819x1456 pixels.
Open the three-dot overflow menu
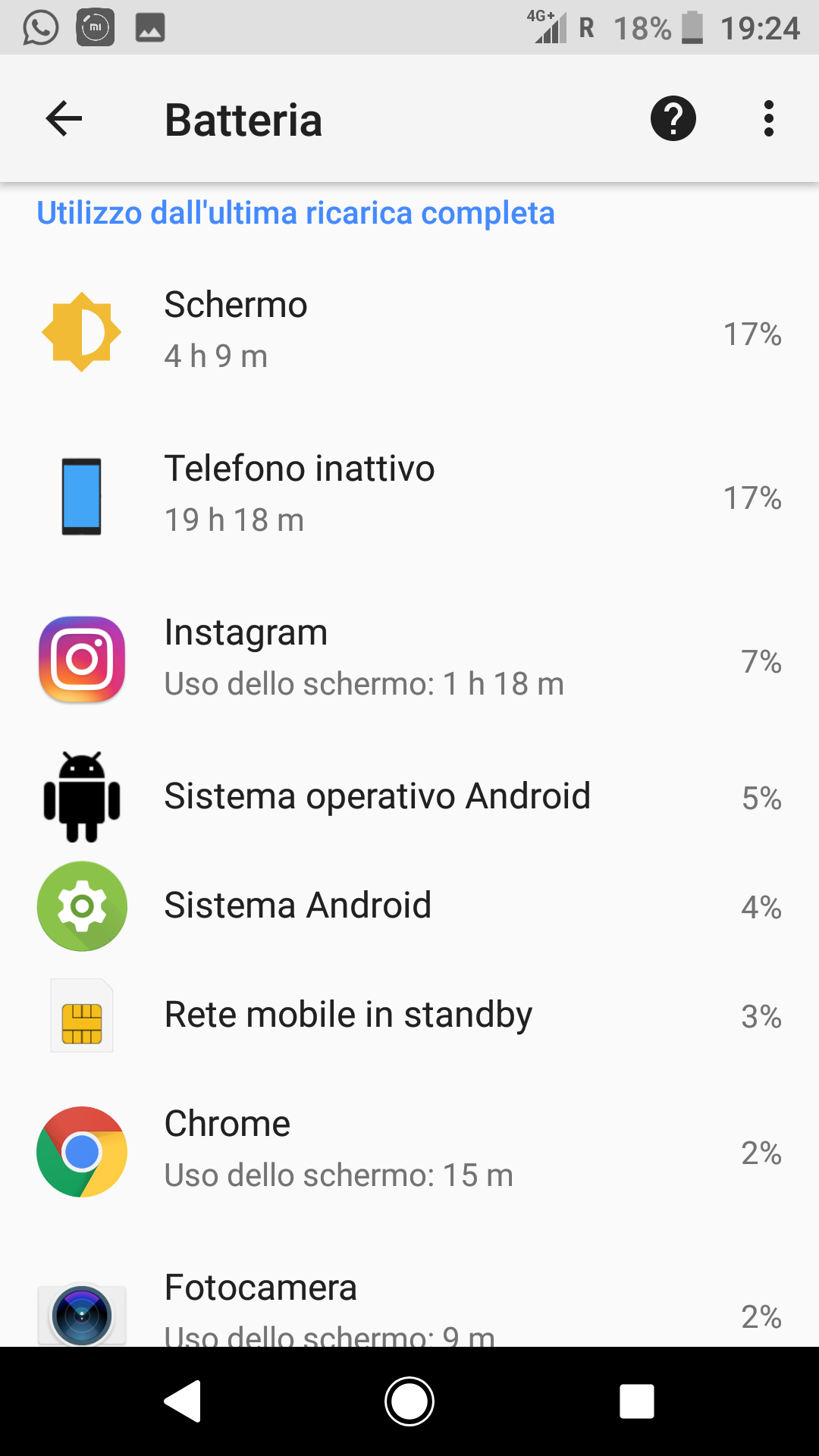click(x=769, y=119)
